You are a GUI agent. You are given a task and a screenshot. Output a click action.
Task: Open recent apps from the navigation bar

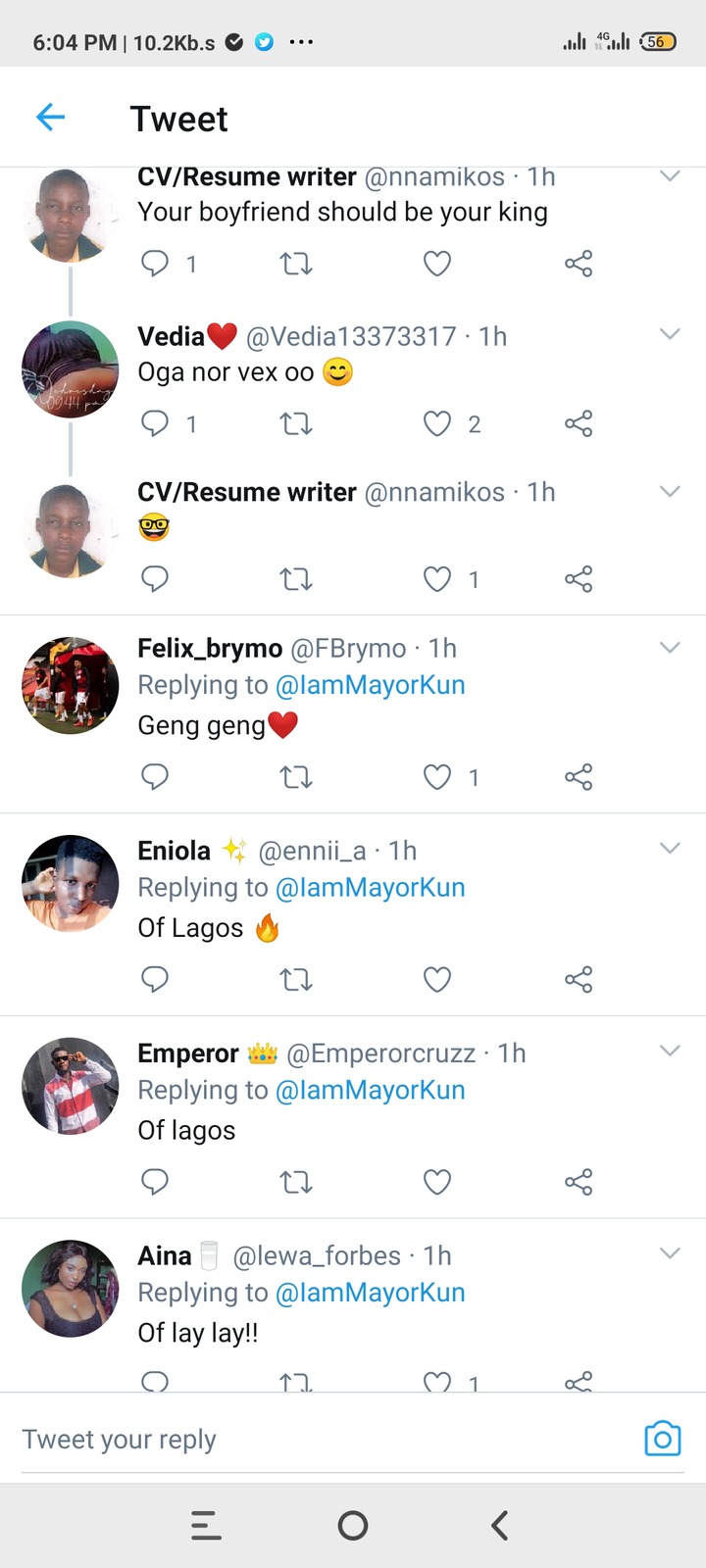click(206, 1525)
